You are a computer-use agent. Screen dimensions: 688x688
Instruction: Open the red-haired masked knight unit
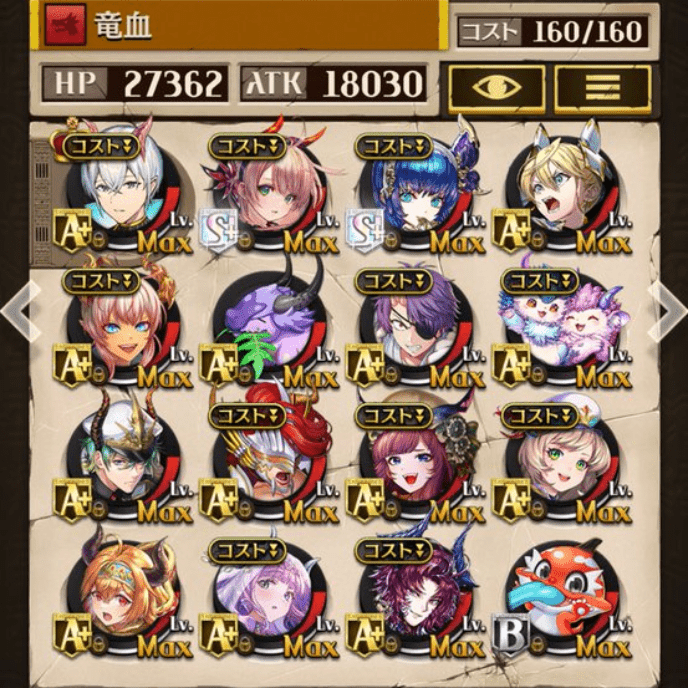[266, 465]
